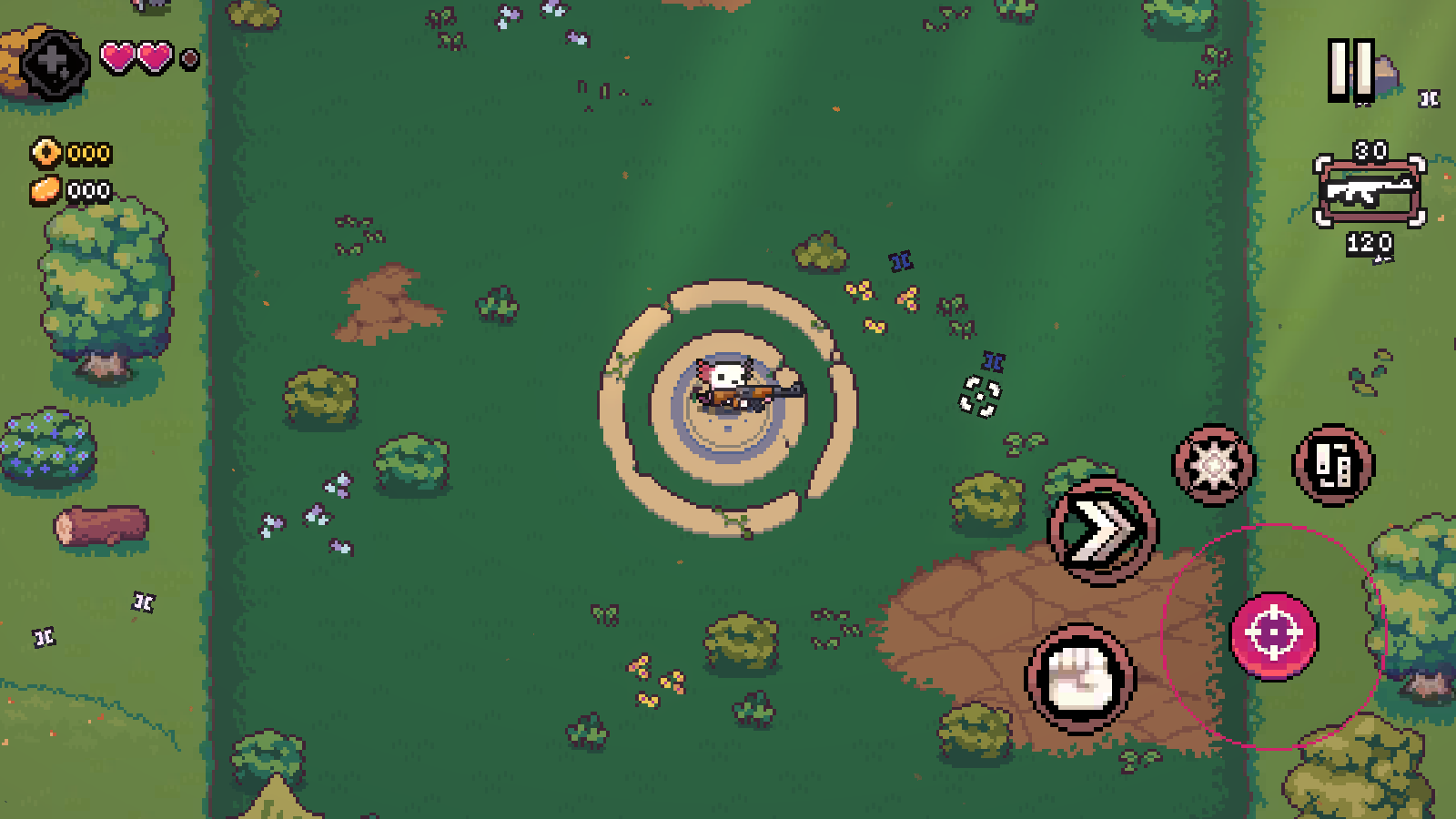Viewport: 1456px width, 819px height.
Task: Tap the reload/swap ammo button
Action: 1333,465
